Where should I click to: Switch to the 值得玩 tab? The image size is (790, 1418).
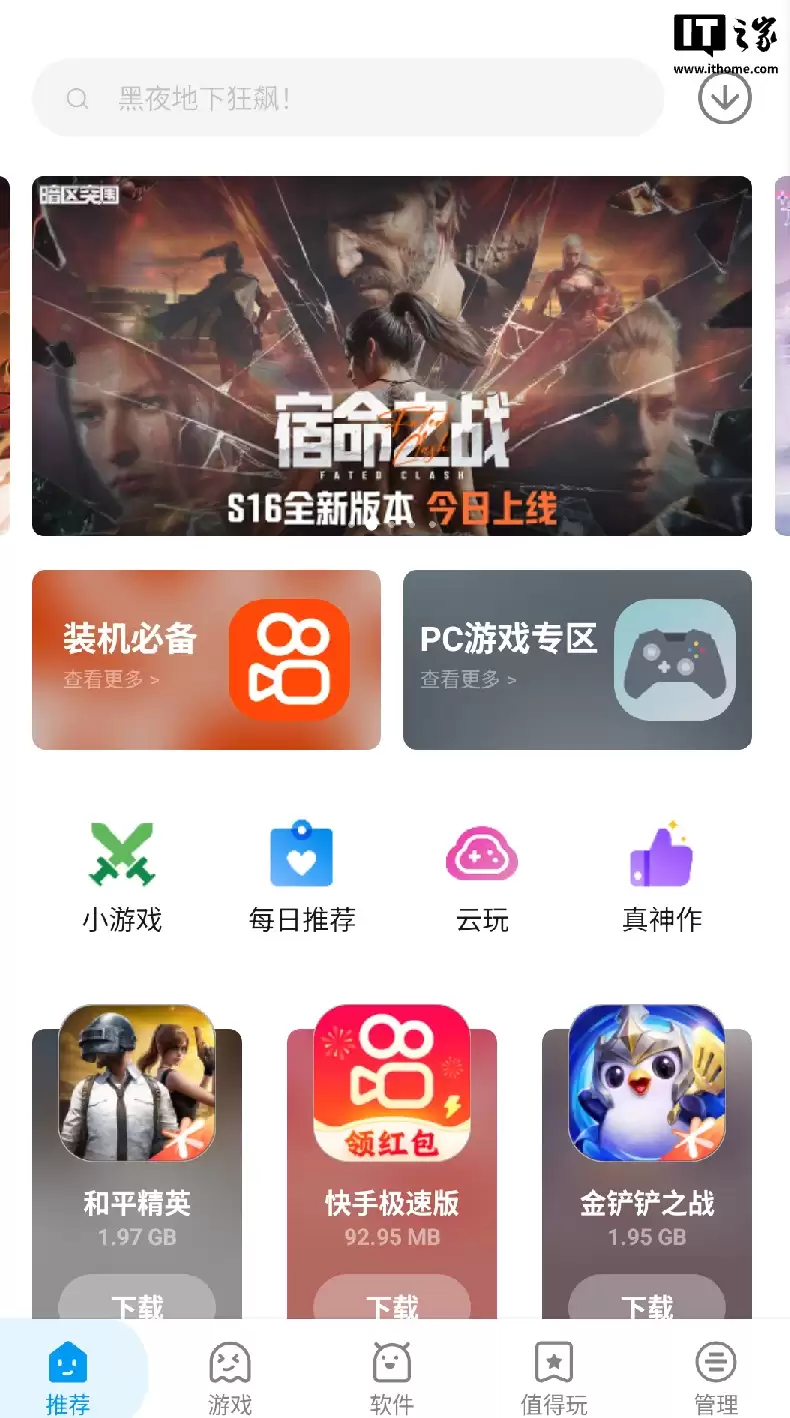coord(554,1377)
